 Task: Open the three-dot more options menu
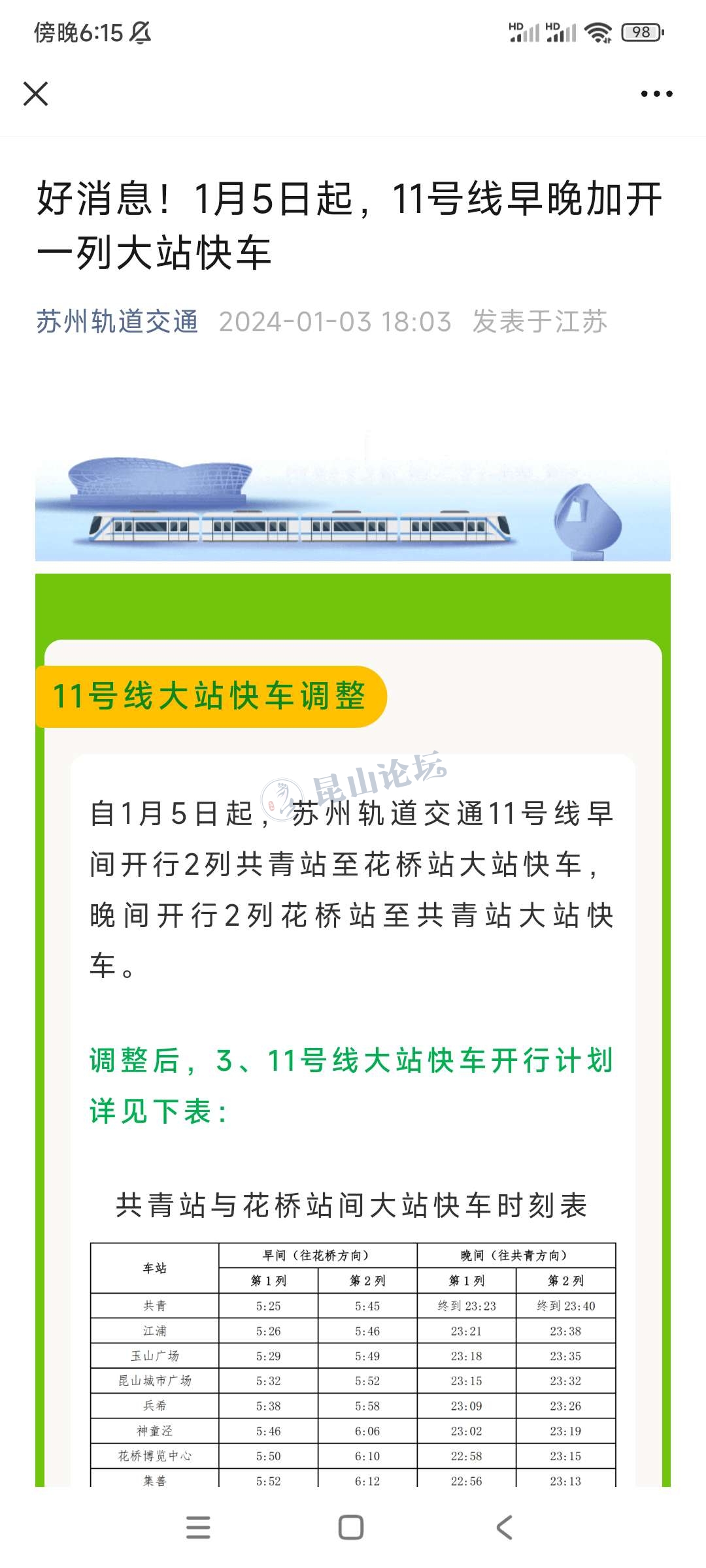click(x=656, y=94)
